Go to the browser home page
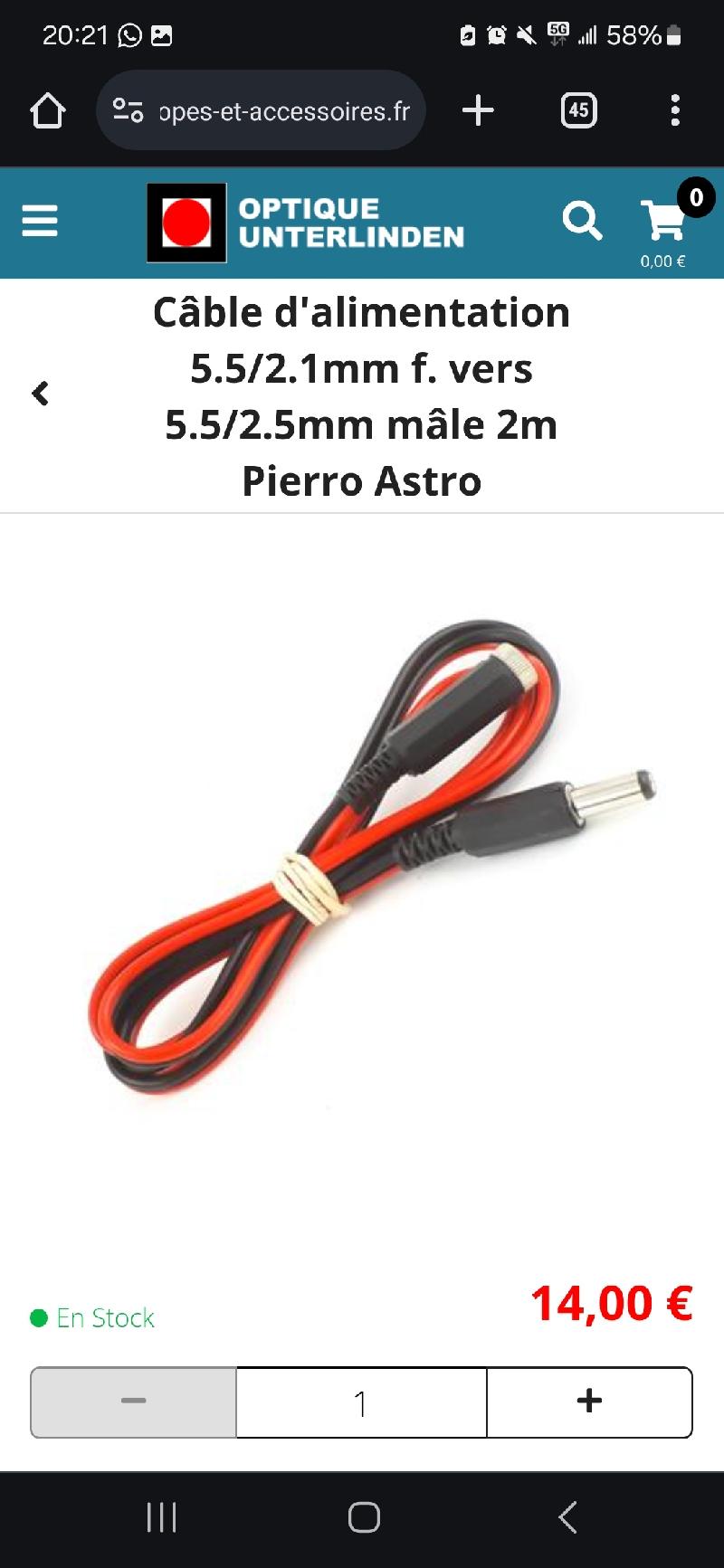The height and width of the screenshot is (1568, 724). [x=48, y=111]
